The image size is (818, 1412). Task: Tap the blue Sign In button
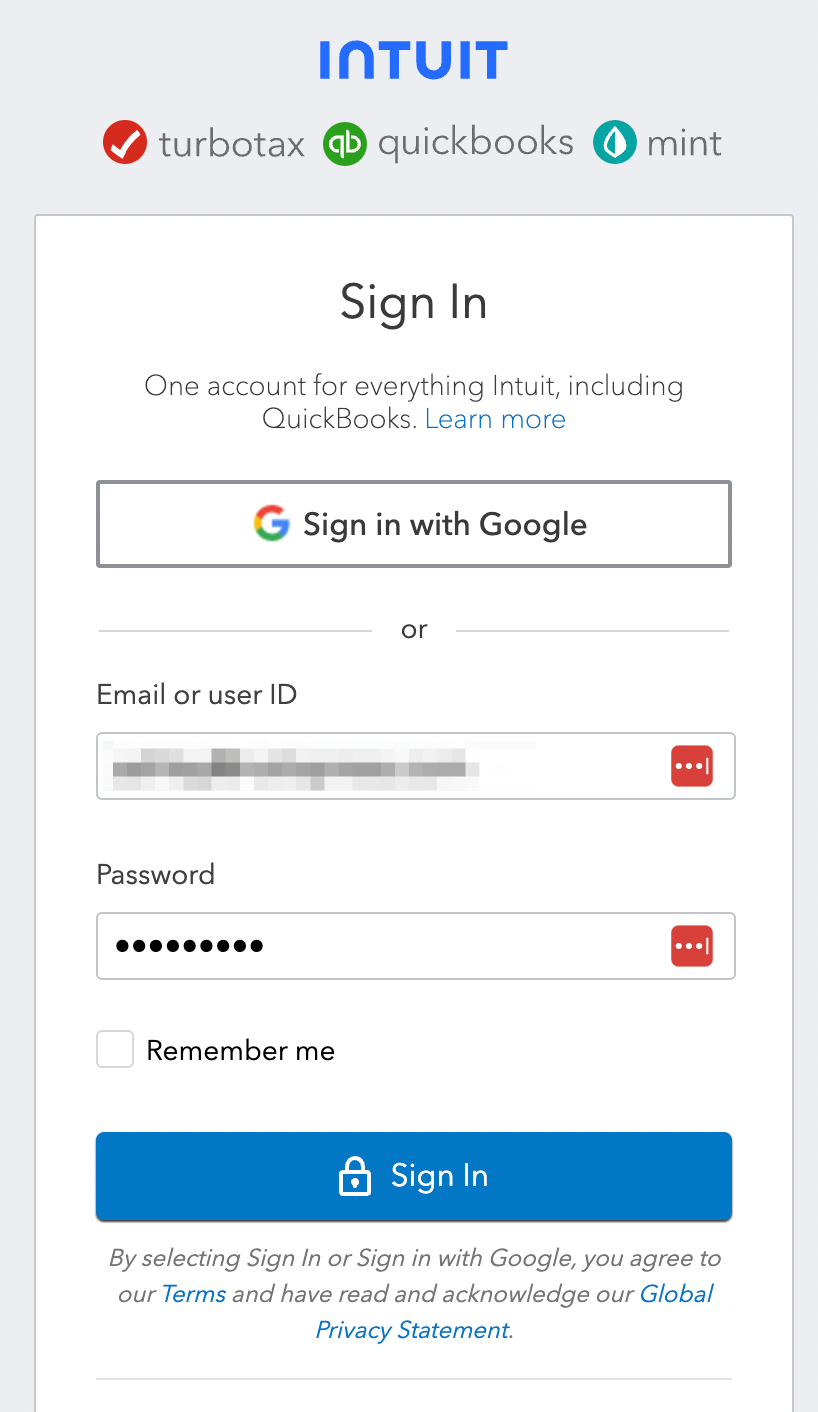coord(414,1176)
